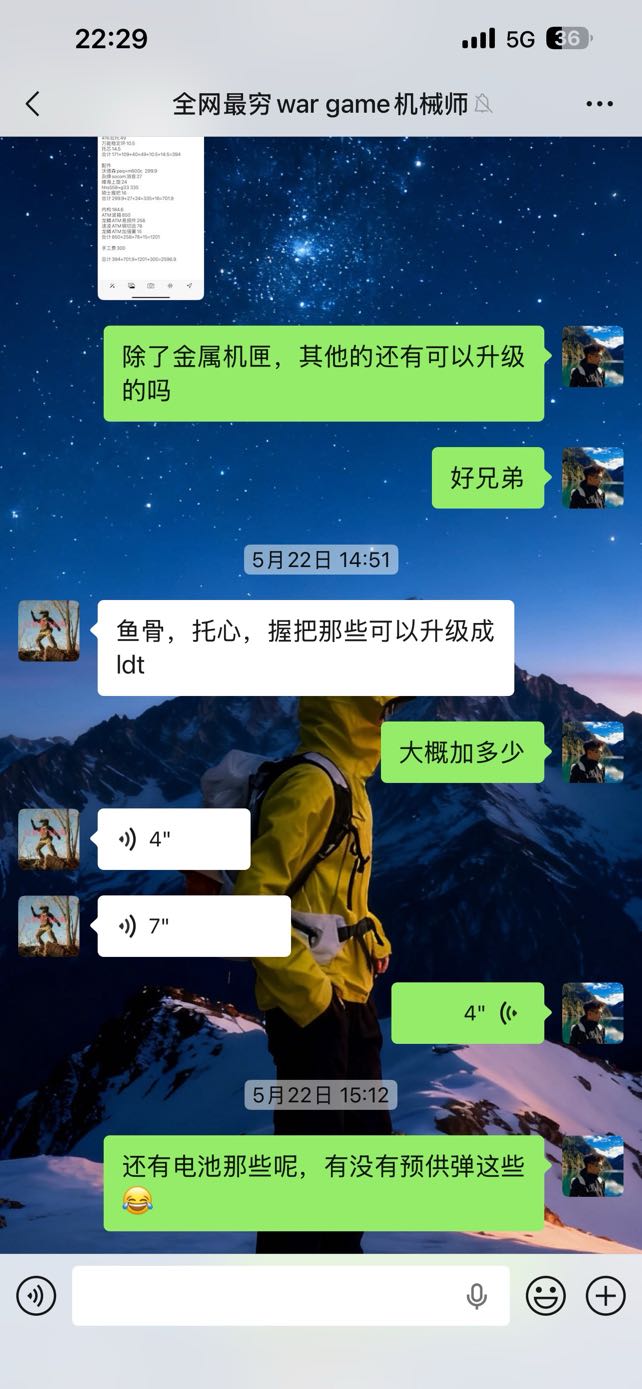Open the chat info overflow menu

click(x=599, y=104)
